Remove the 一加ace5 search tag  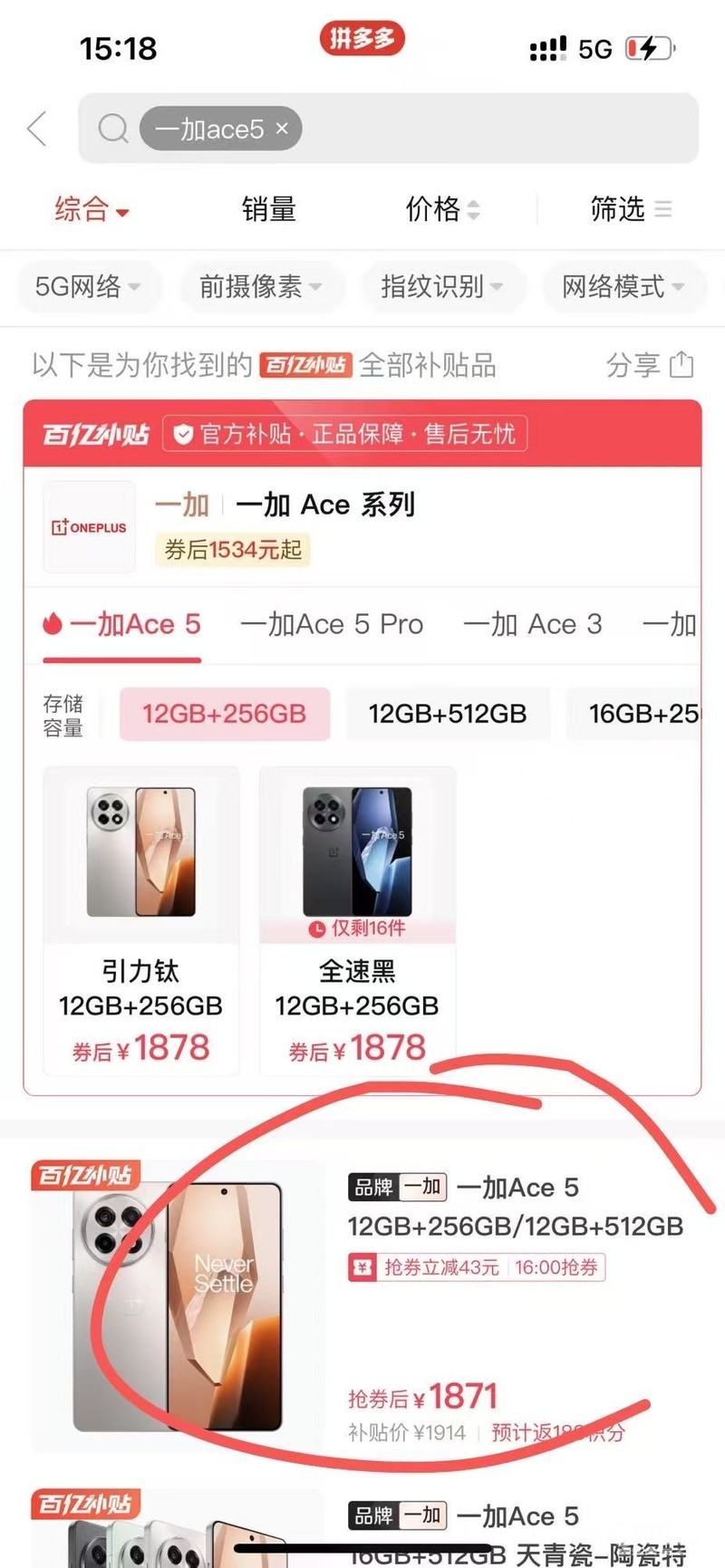click(282, 129)
